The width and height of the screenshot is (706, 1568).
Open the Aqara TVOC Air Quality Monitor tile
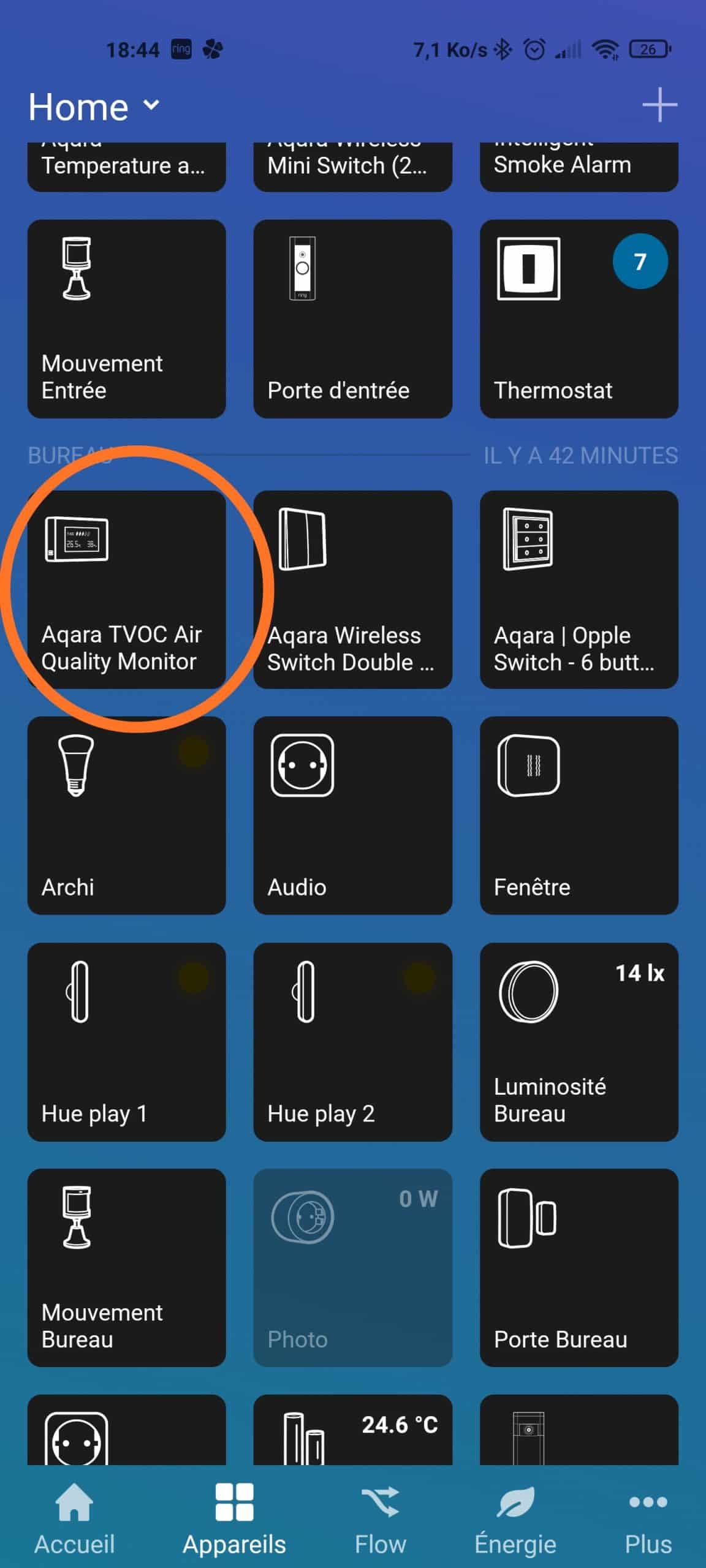coord(126,589)
